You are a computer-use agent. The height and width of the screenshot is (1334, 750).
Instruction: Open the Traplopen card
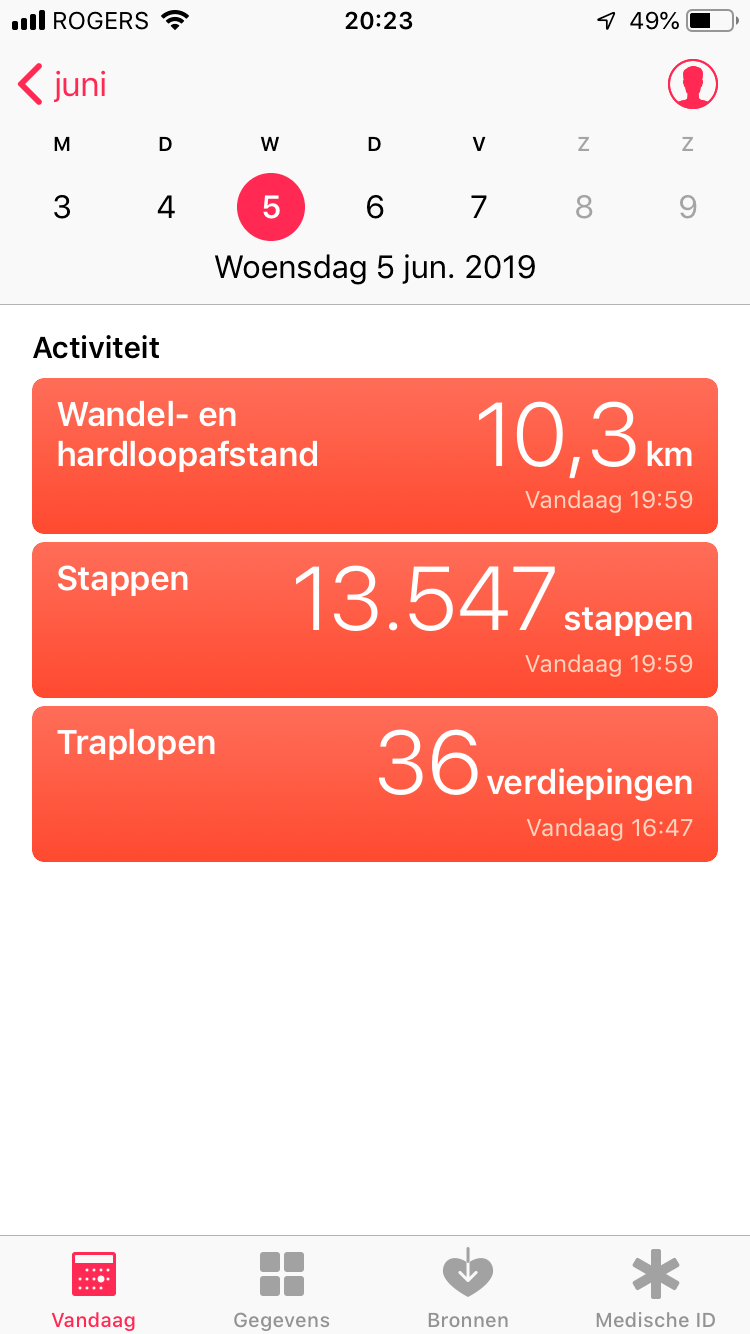[375, 784]
